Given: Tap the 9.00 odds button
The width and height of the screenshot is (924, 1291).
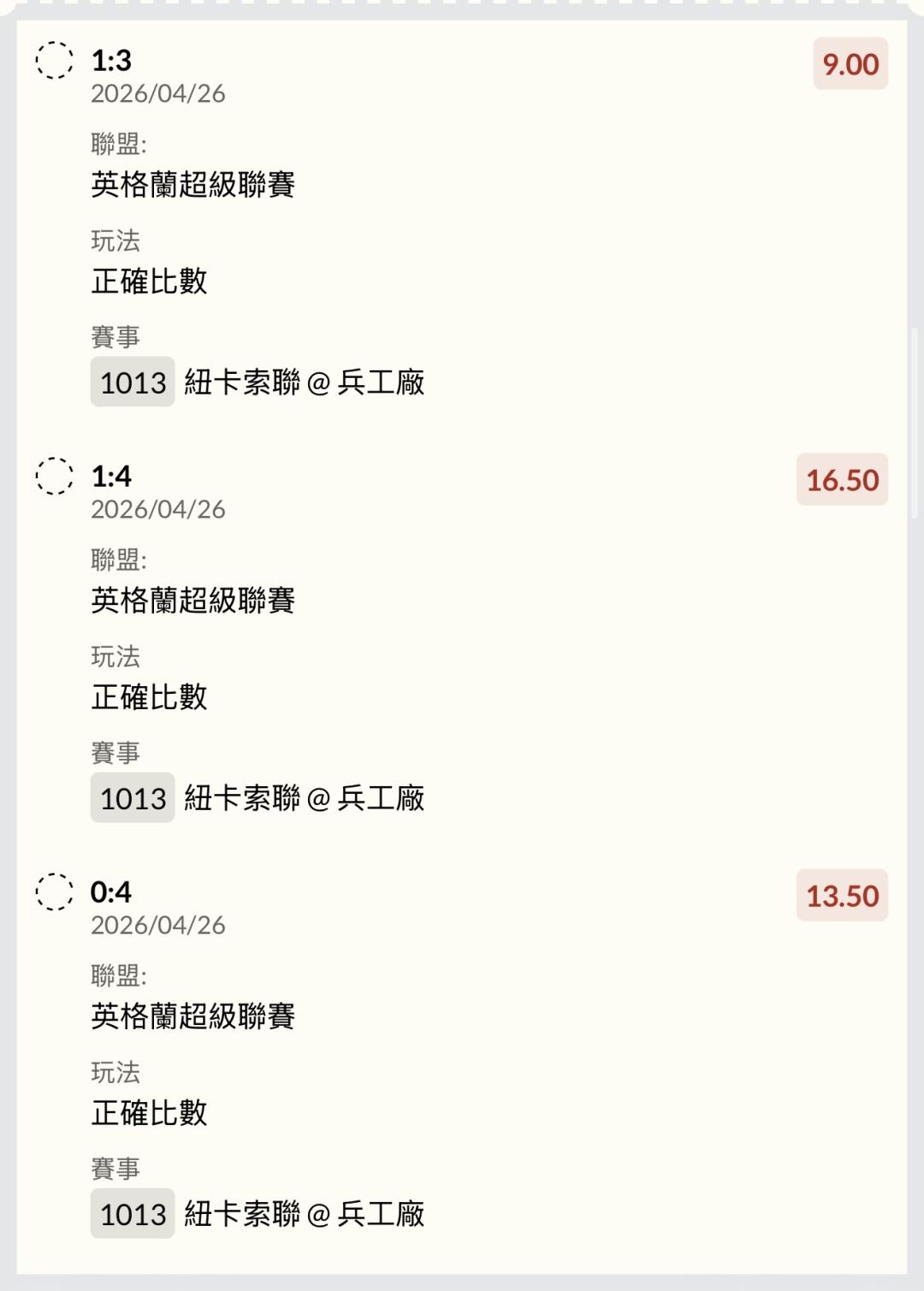Looking at the screenshot, I should click(850, 64).
